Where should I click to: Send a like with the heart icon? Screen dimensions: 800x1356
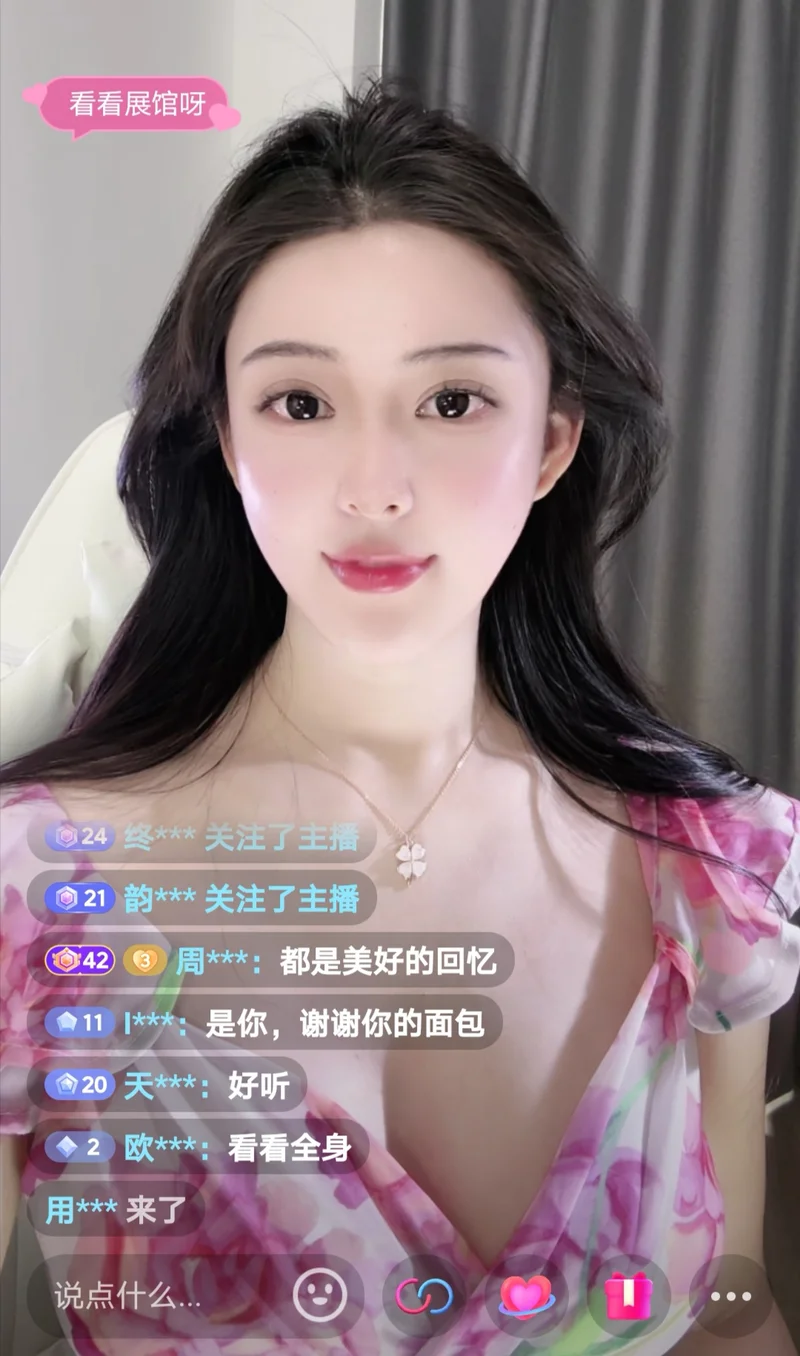click(x=527, y=1297)
